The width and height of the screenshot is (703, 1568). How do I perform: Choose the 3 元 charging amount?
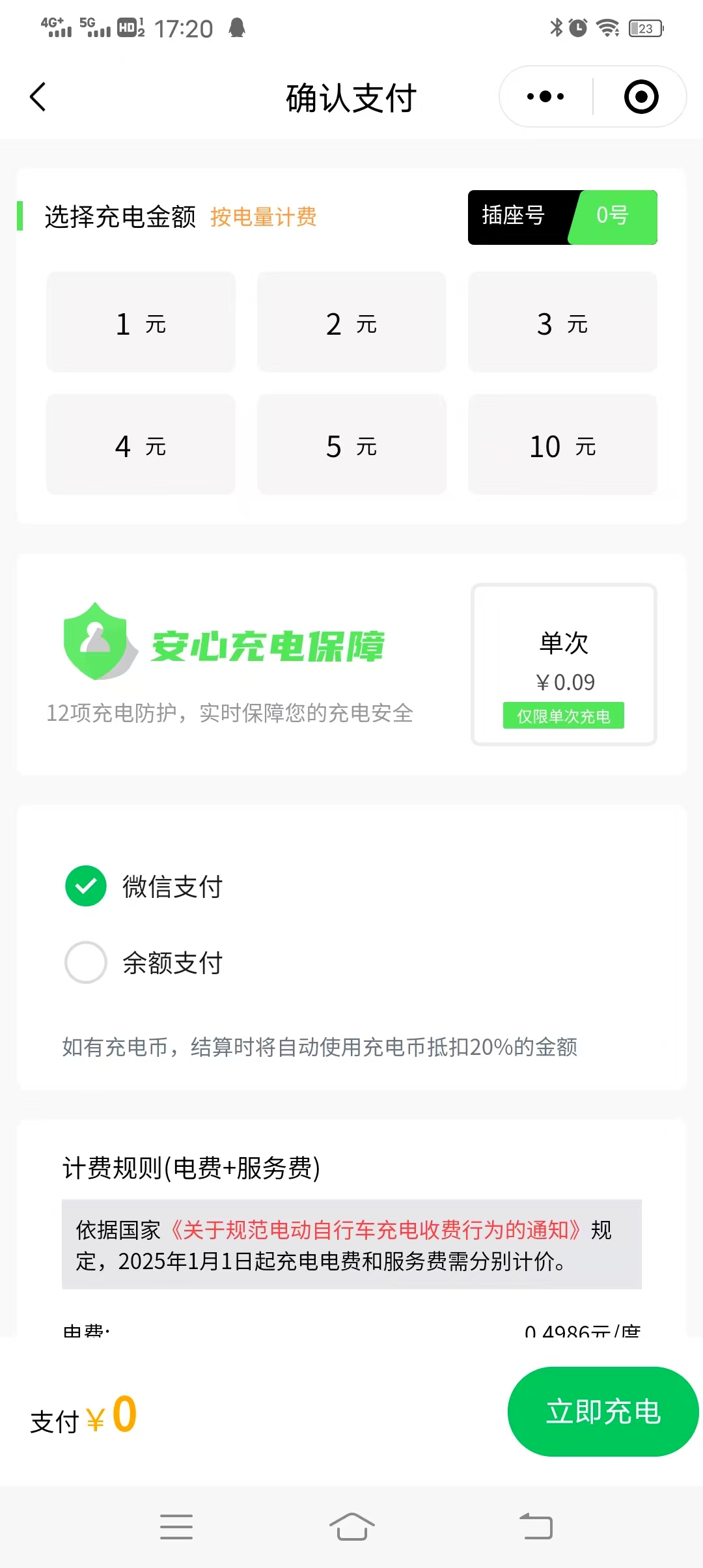(x=562, y=322)
